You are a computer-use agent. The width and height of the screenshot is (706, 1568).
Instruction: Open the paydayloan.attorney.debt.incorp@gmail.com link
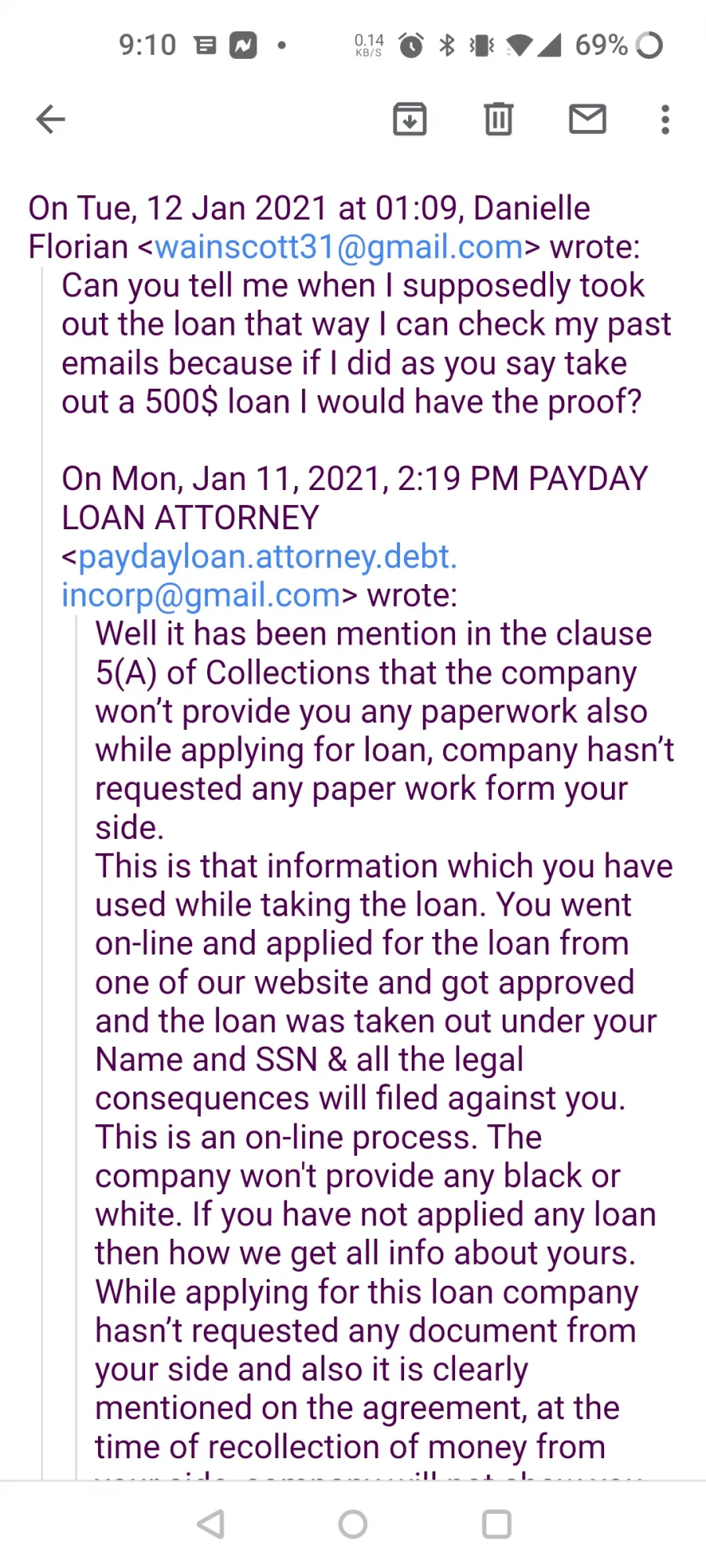tap(260, 575)
